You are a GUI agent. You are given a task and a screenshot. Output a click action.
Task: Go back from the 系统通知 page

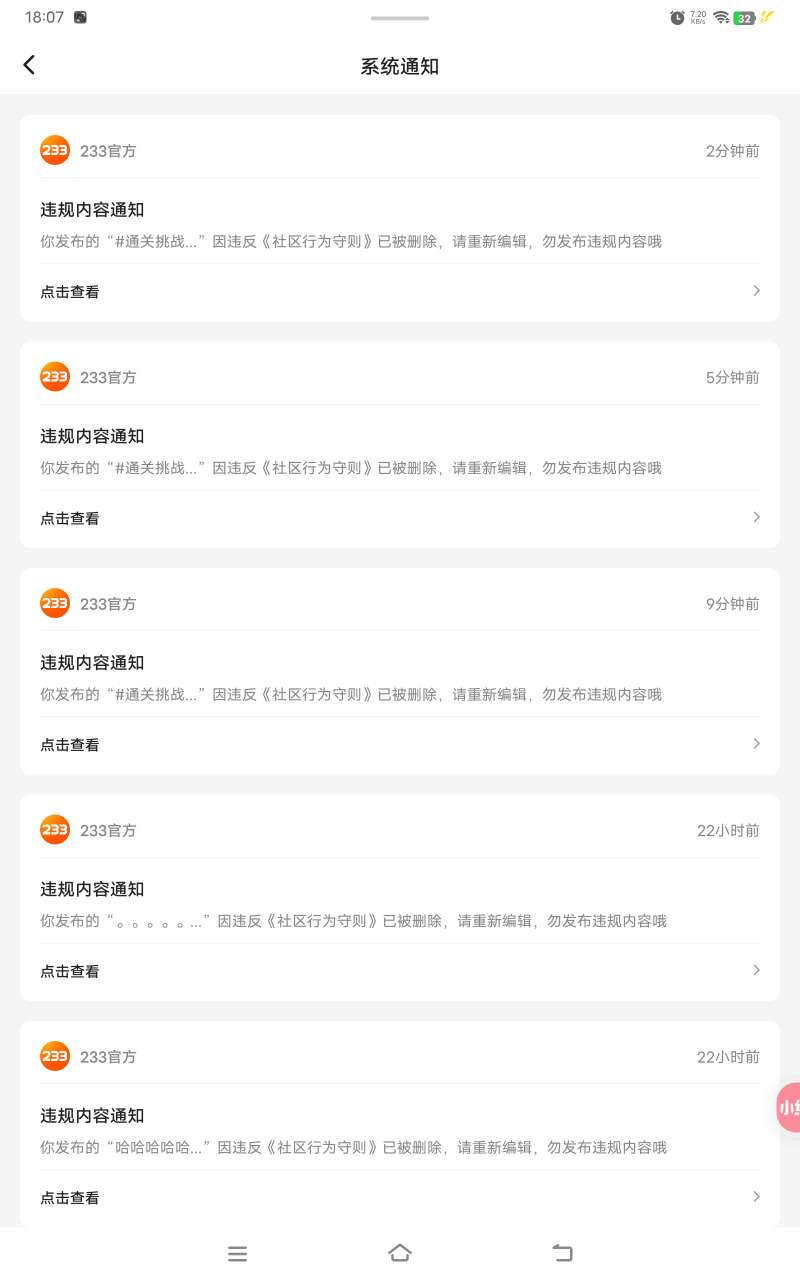[x=29, y=65]
